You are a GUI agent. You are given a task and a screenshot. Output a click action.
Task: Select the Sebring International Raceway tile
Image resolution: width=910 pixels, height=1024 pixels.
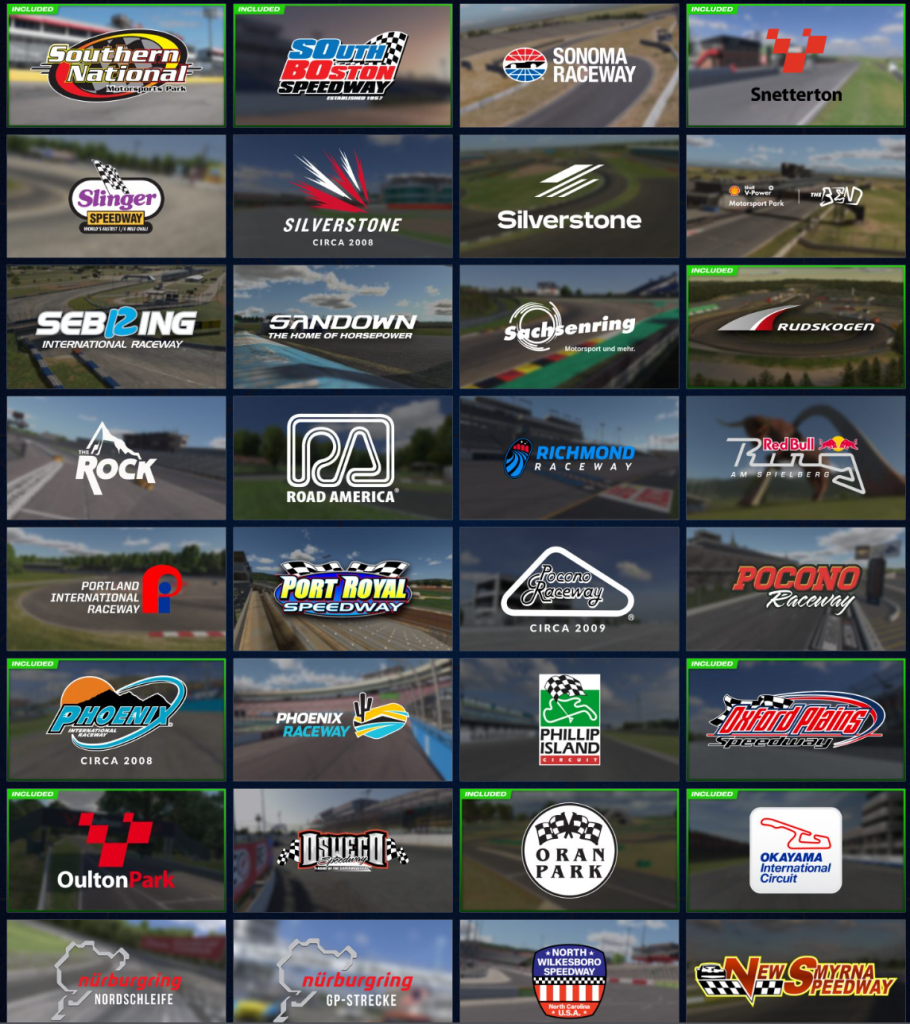tap(116, 327)
